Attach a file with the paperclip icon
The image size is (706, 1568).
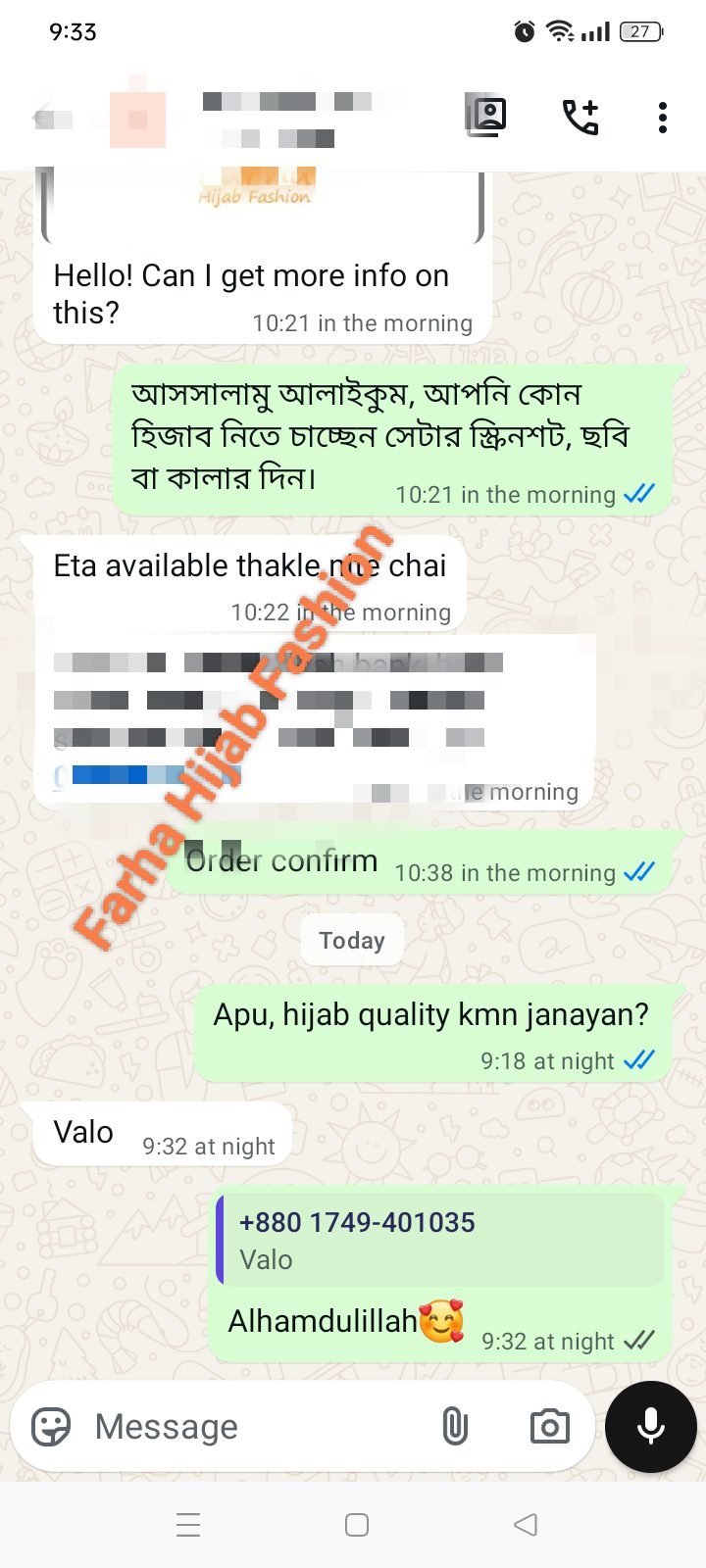[455, 1427]
